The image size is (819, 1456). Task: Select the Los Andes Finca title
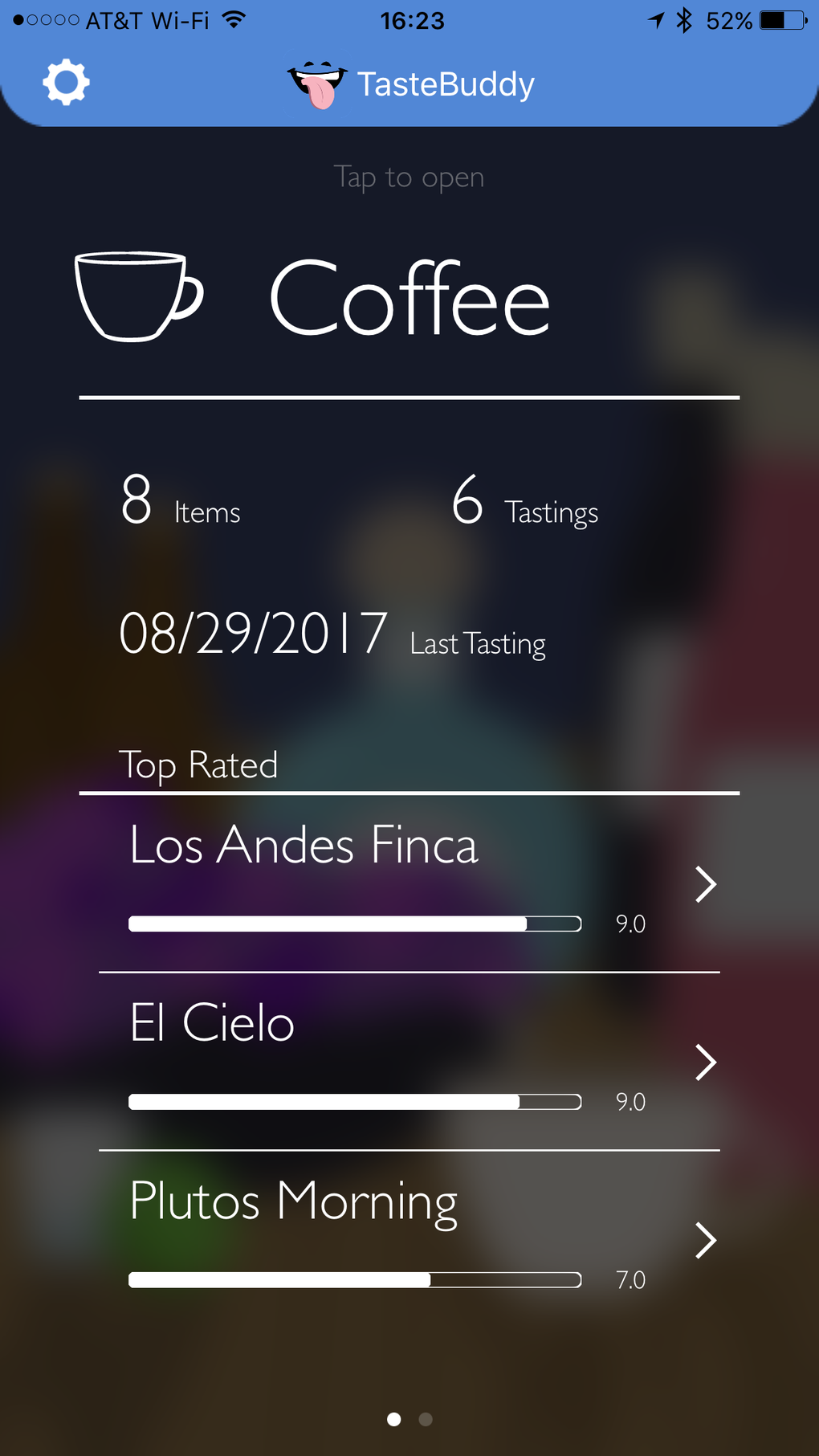click(x=304, y=845)
